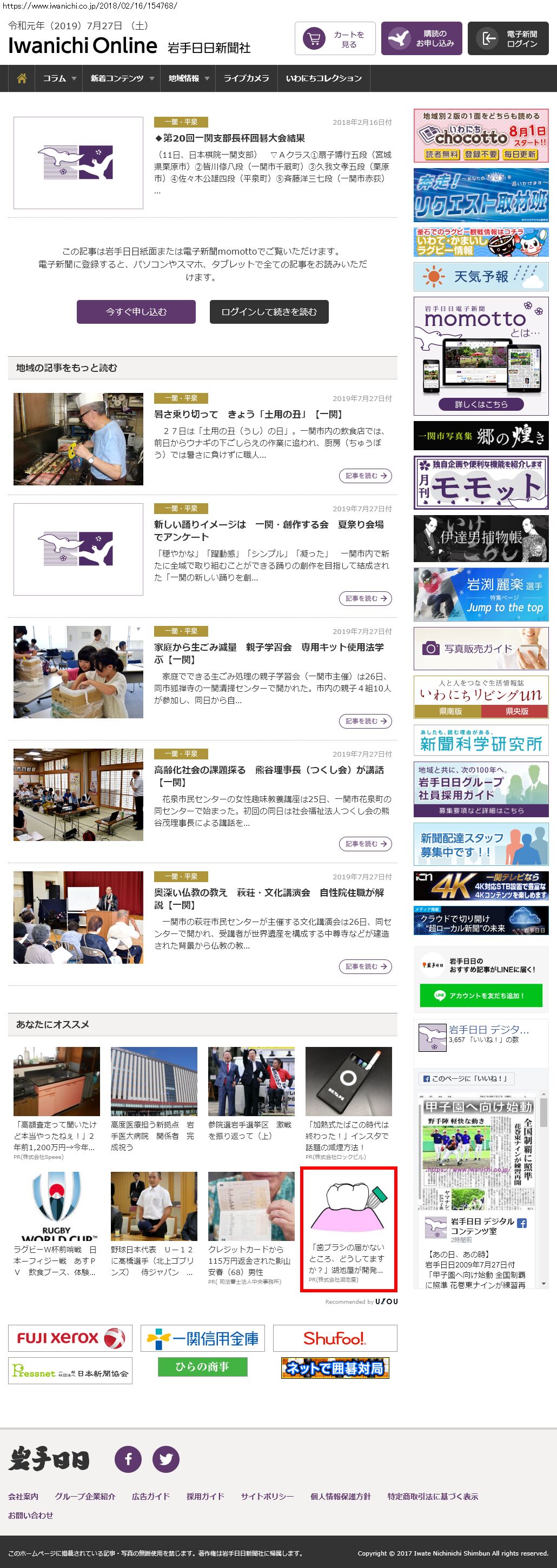The height and width of the screenshot is (1568, 557).
Task: Visit the Iwanichi Facebook page icon in footer
Action: tap(128, 1459)
